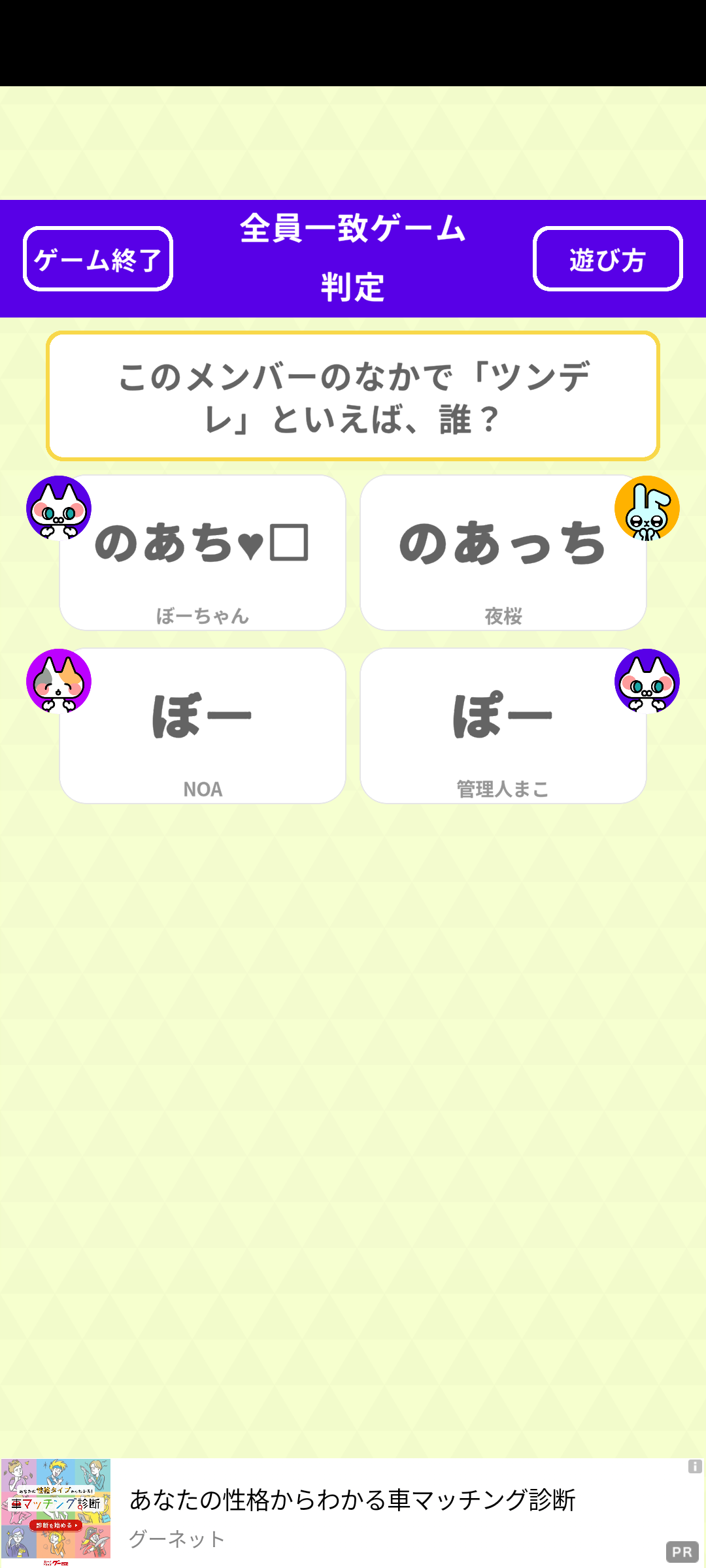The height and width of the screenshot is (1568, 706).
Task: Tap the ゲーム終了 button to end game
Action: [x=98, y=259]
